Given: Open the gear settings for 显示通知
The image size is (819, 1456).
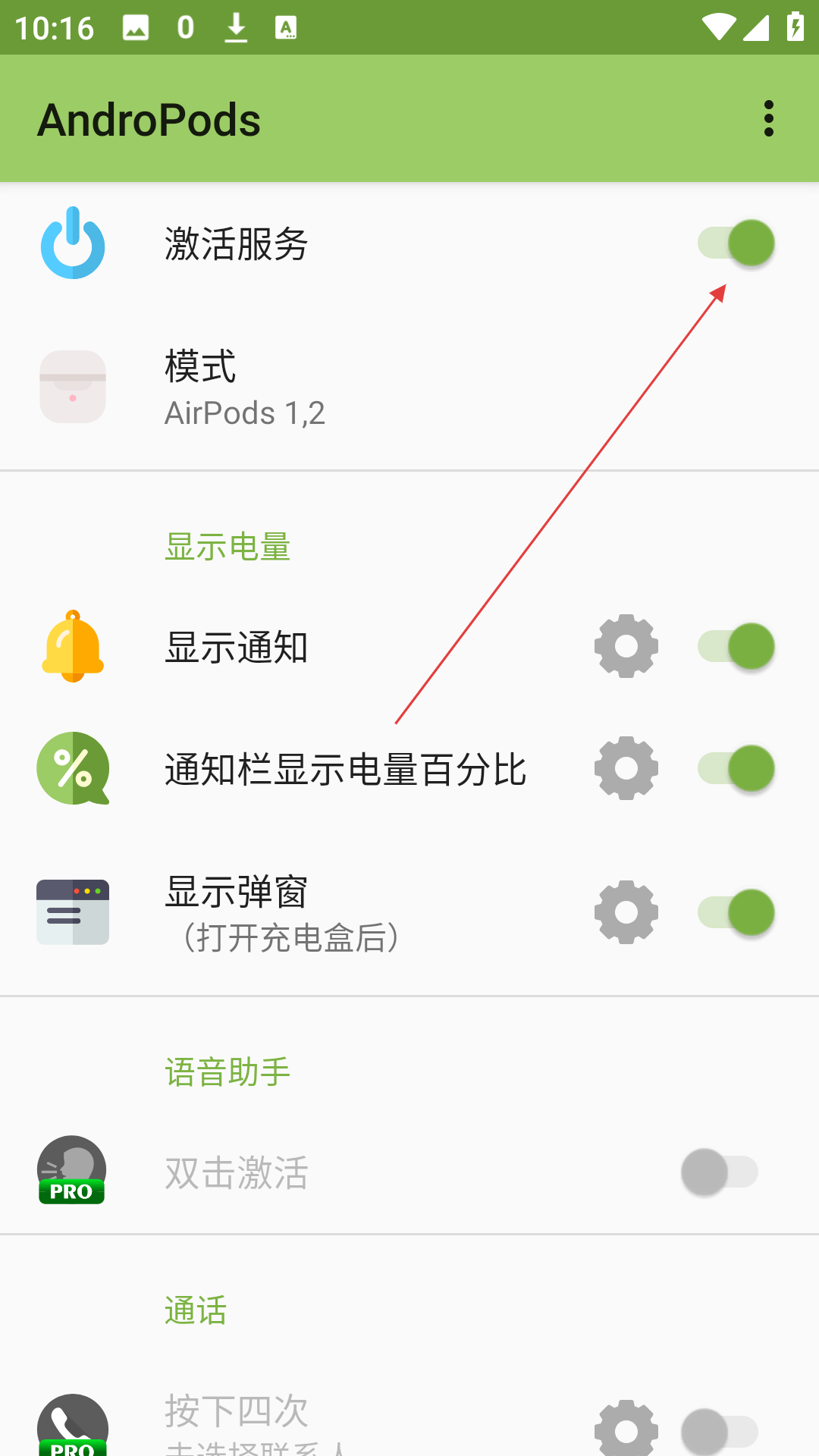Looking at the screenshot, I should click(x=626, y=646).
